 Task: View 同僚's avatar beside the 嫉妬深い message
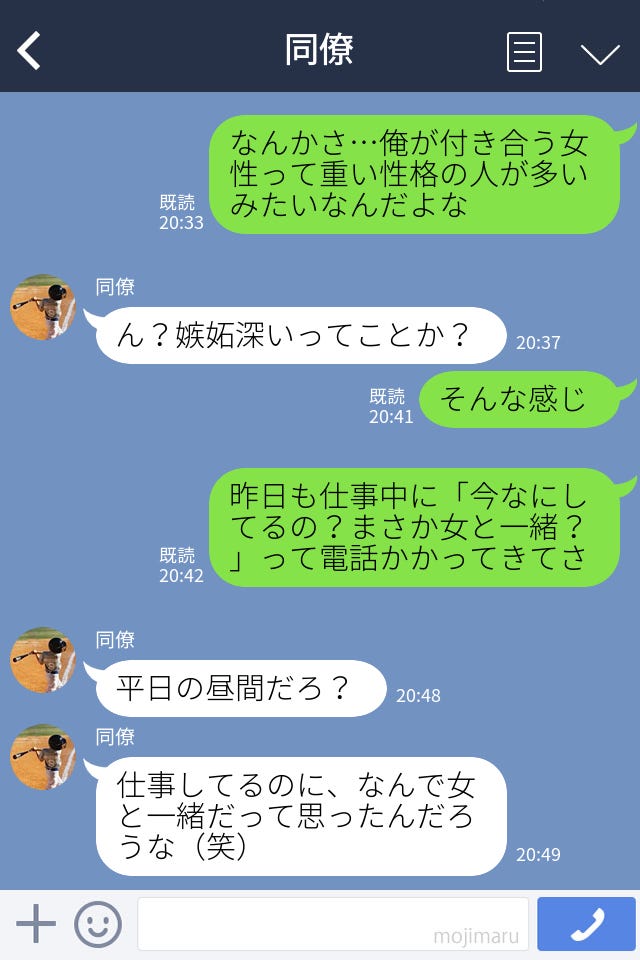[43, 307]
